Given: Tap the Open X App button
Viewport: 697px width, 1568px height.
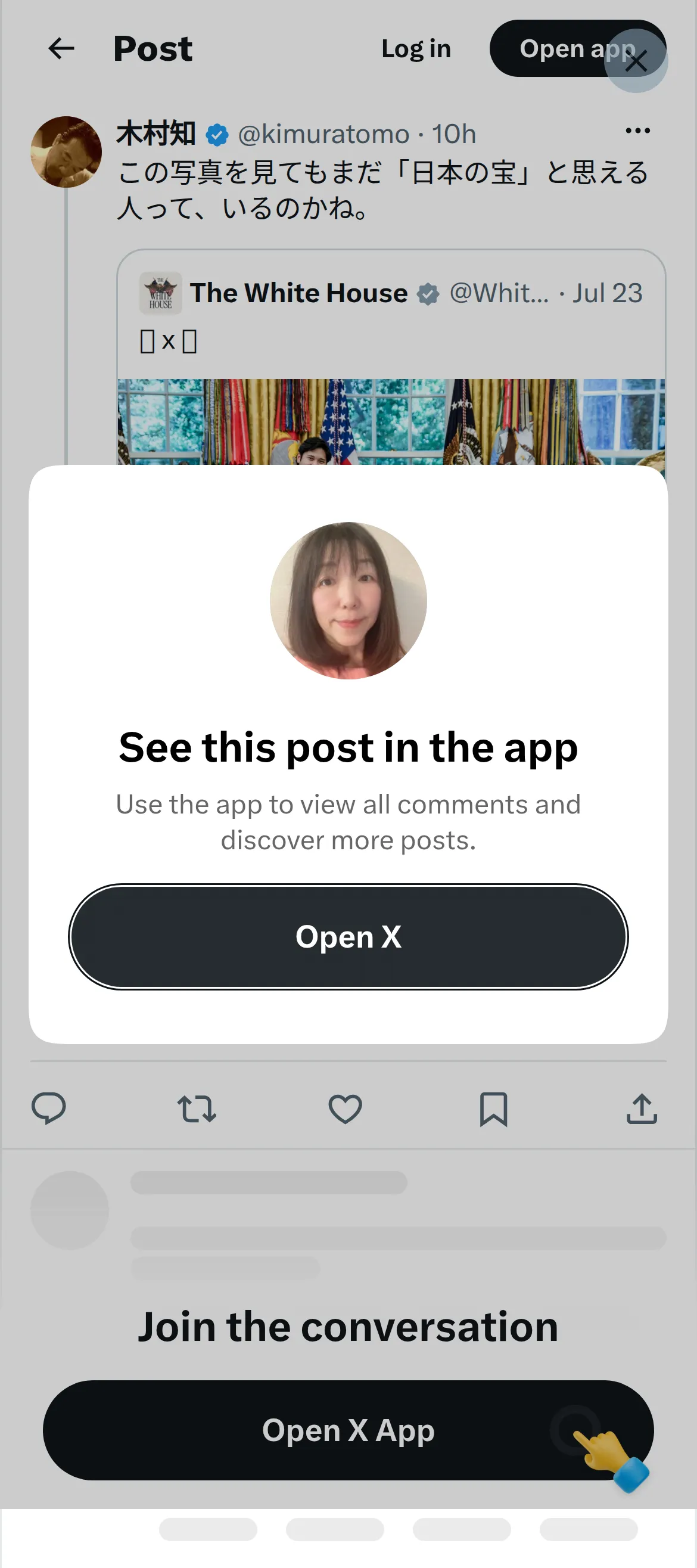Looking at the screenshot, I should click(x=348, y=1430).
